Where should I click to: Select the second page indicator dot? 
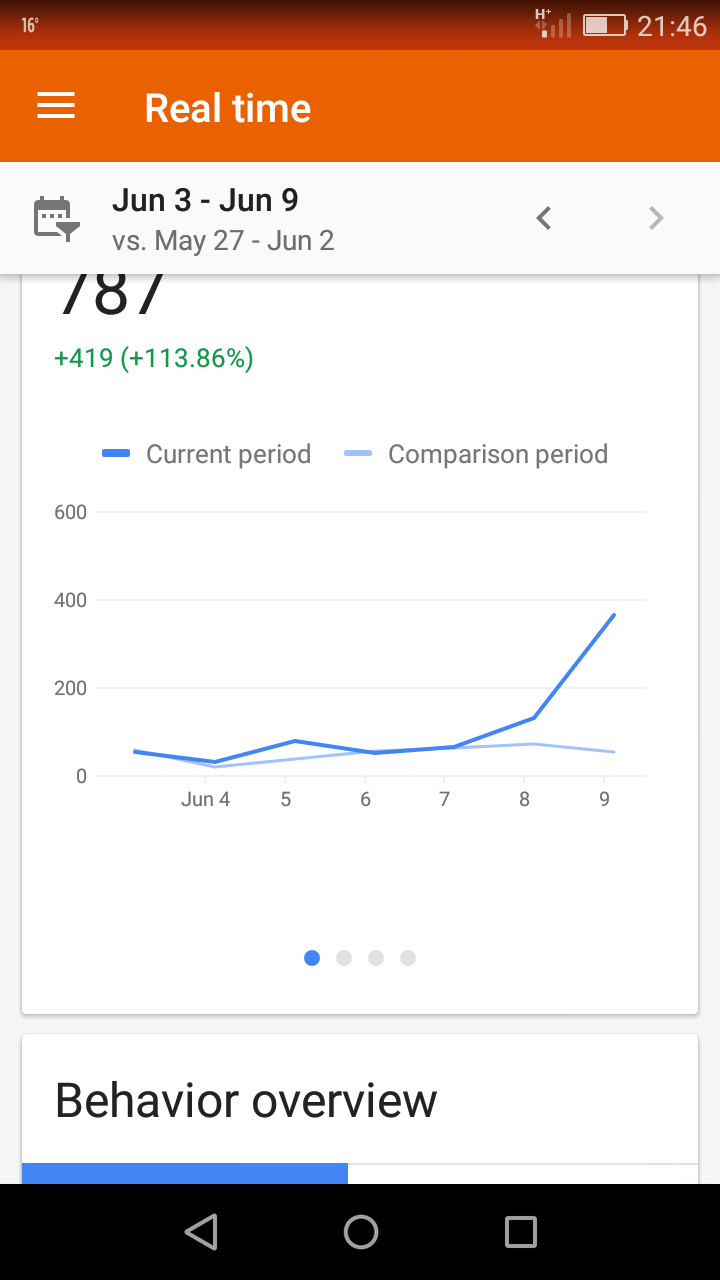(344, 958)
